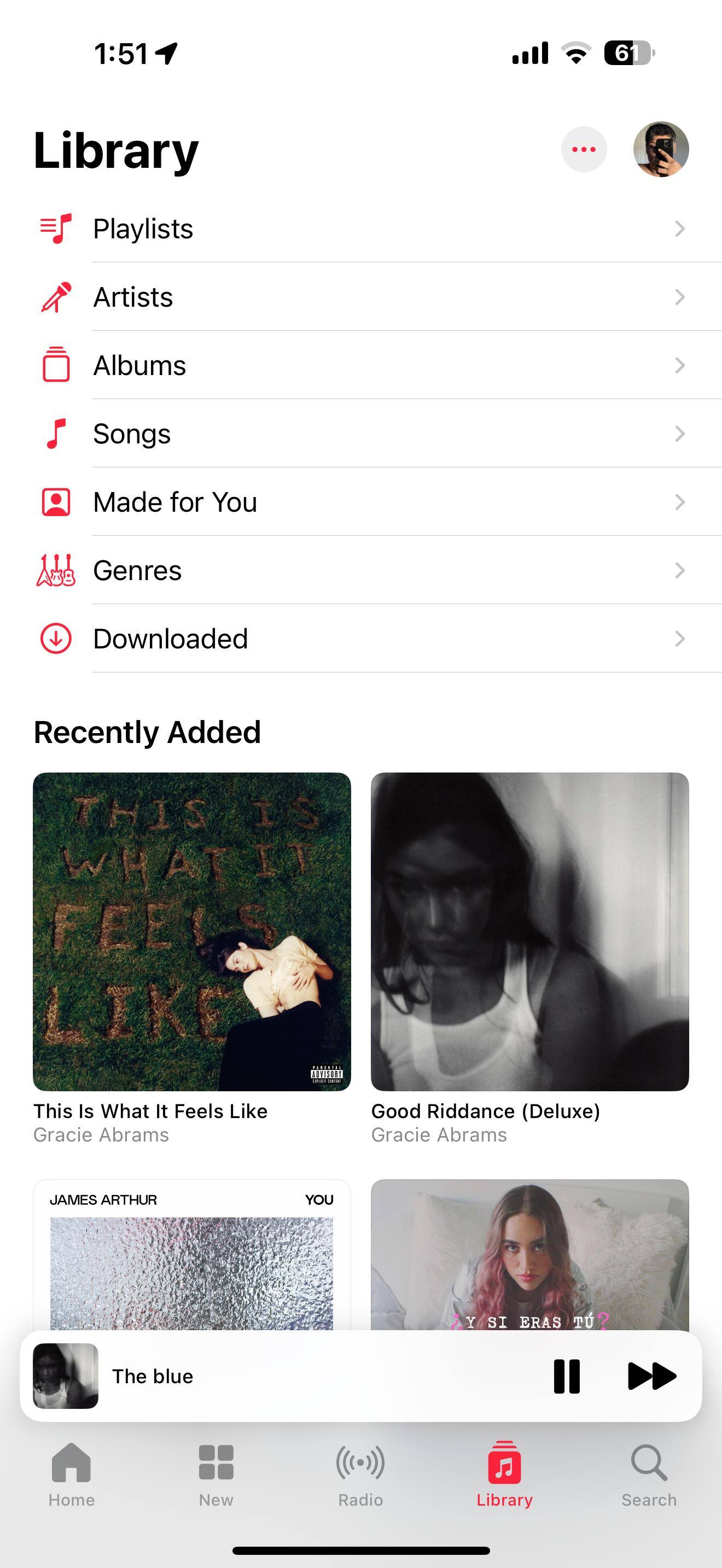Show Downloaded music
The width and height of the screenshot is (722, 1568).
coord(360,639)
